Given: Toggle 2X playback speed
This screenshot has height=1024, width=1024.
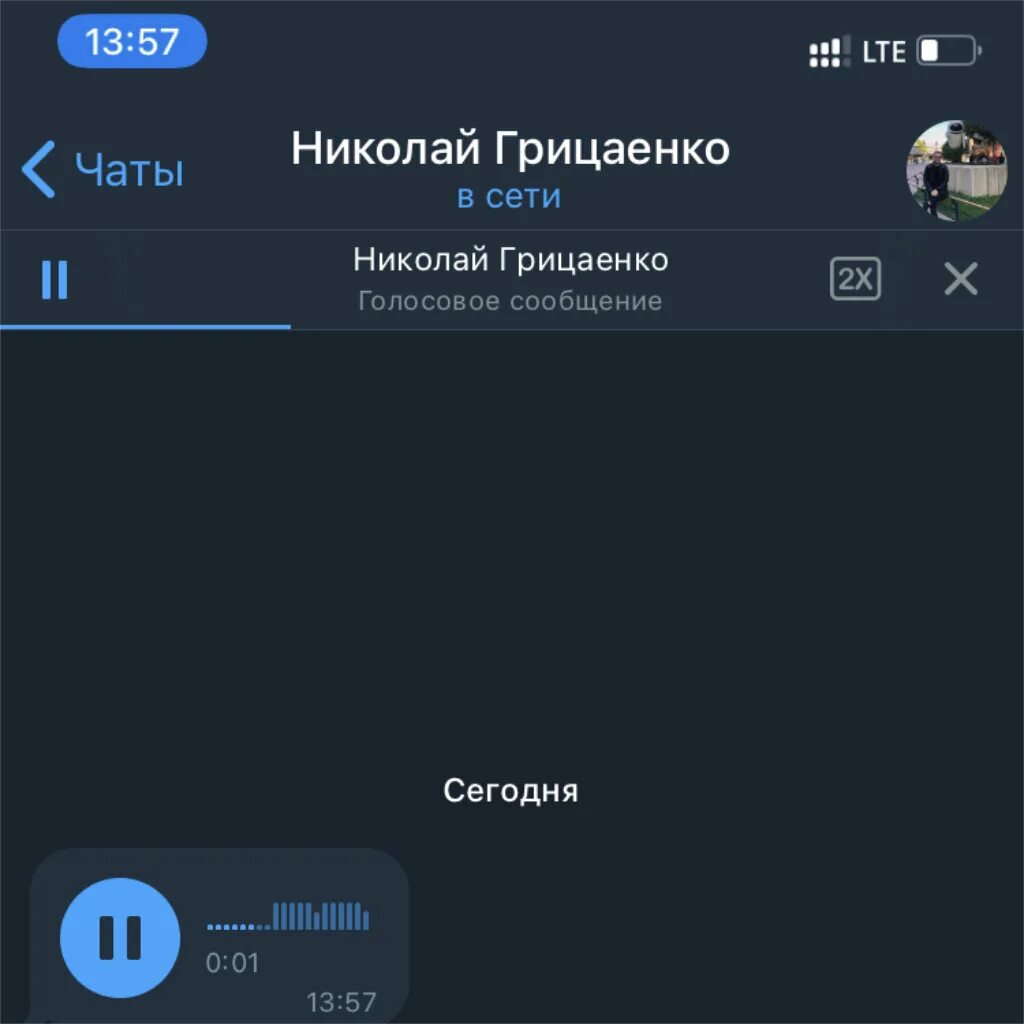Looking at the screenshot, I should (x=855, y=279).
